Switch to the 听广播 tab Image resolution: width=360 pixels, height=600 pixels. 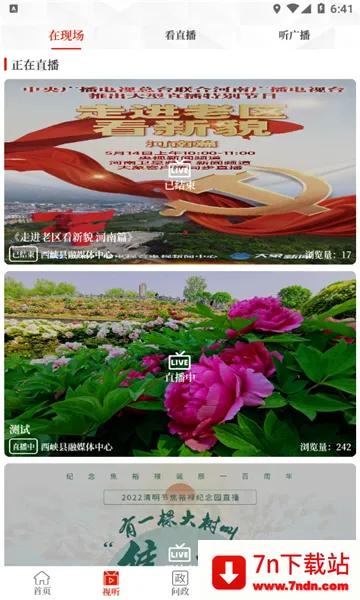[x=294, y=36]
